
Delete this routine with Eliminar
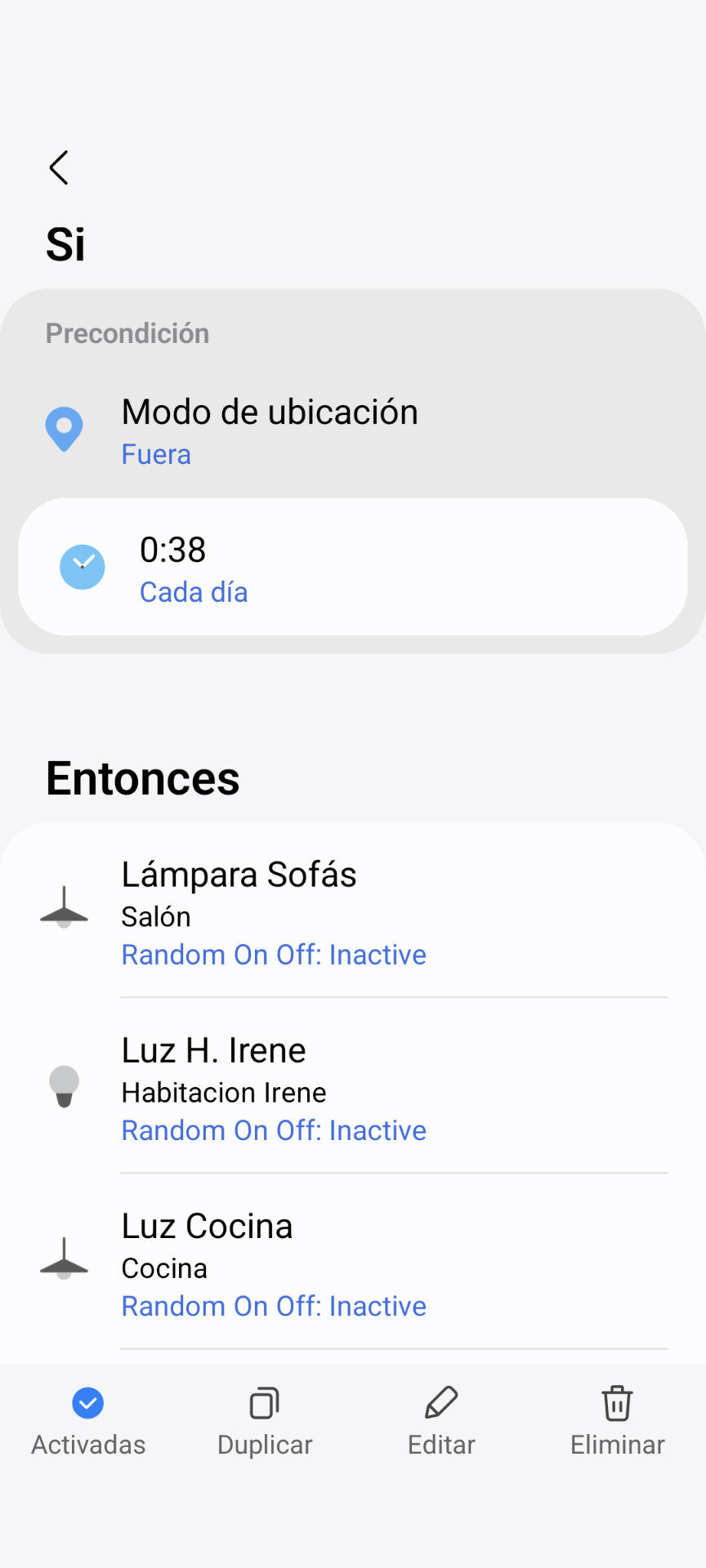coord(618,1422)
